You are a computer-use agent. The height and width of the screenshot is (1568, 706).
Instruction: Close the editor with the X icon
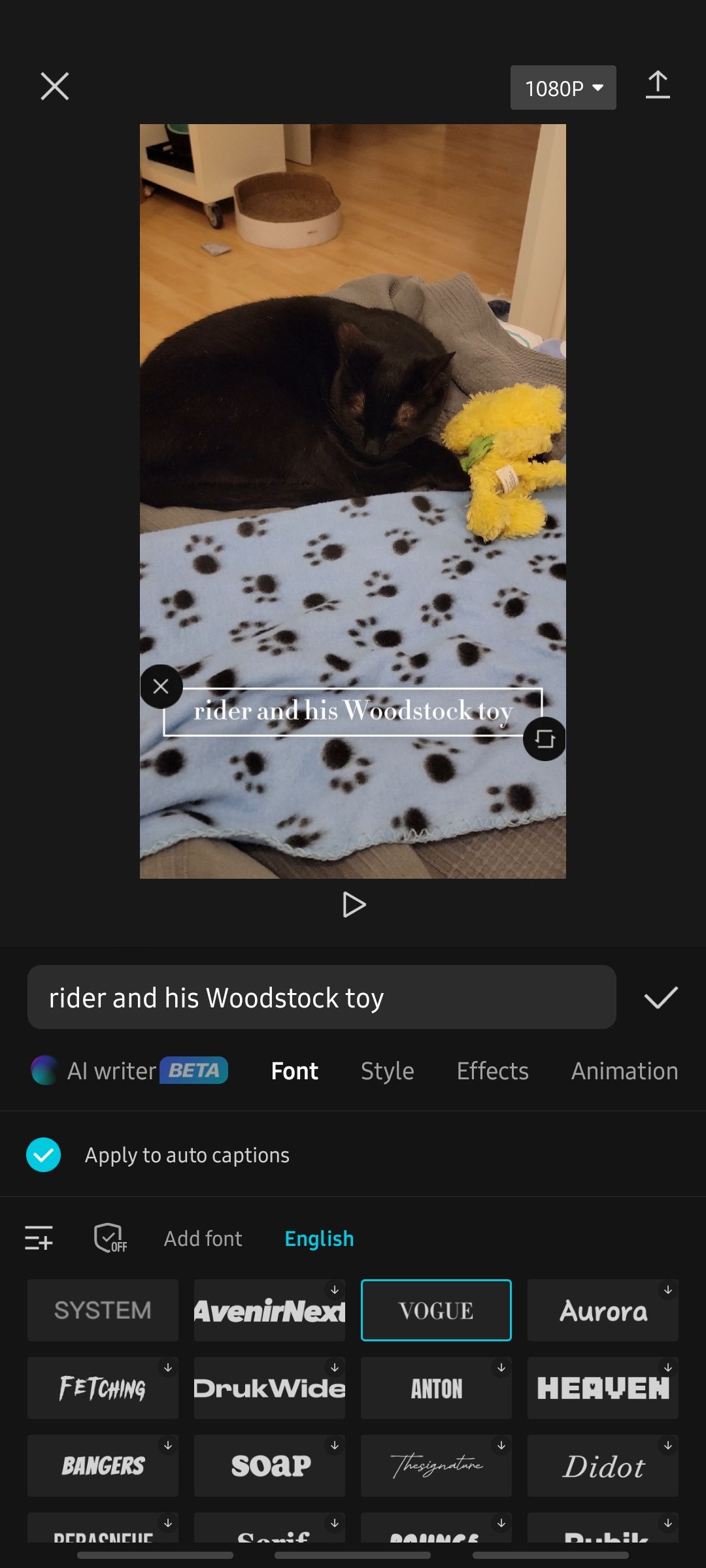click(x=55, y=86)
